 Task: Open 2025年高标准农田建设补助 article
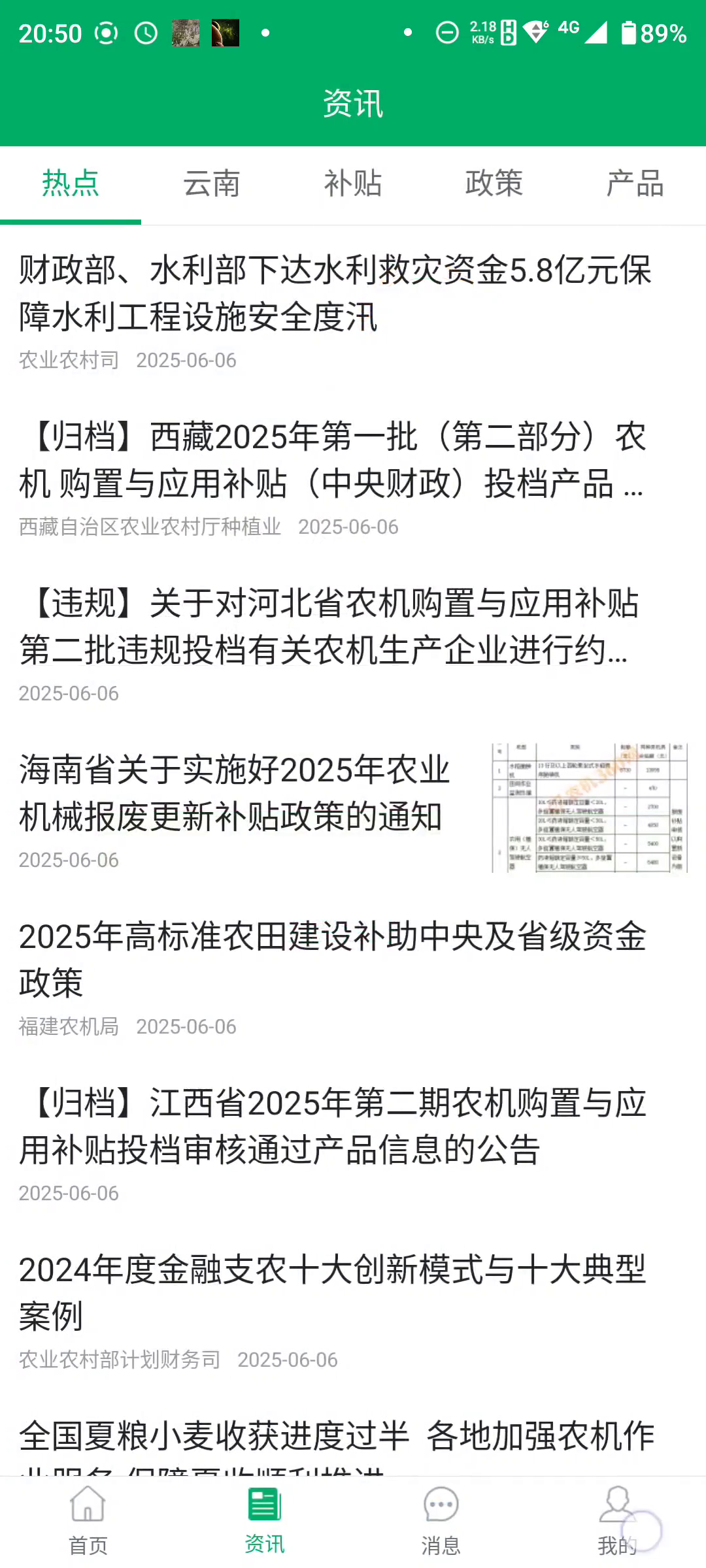coord(332,959)
